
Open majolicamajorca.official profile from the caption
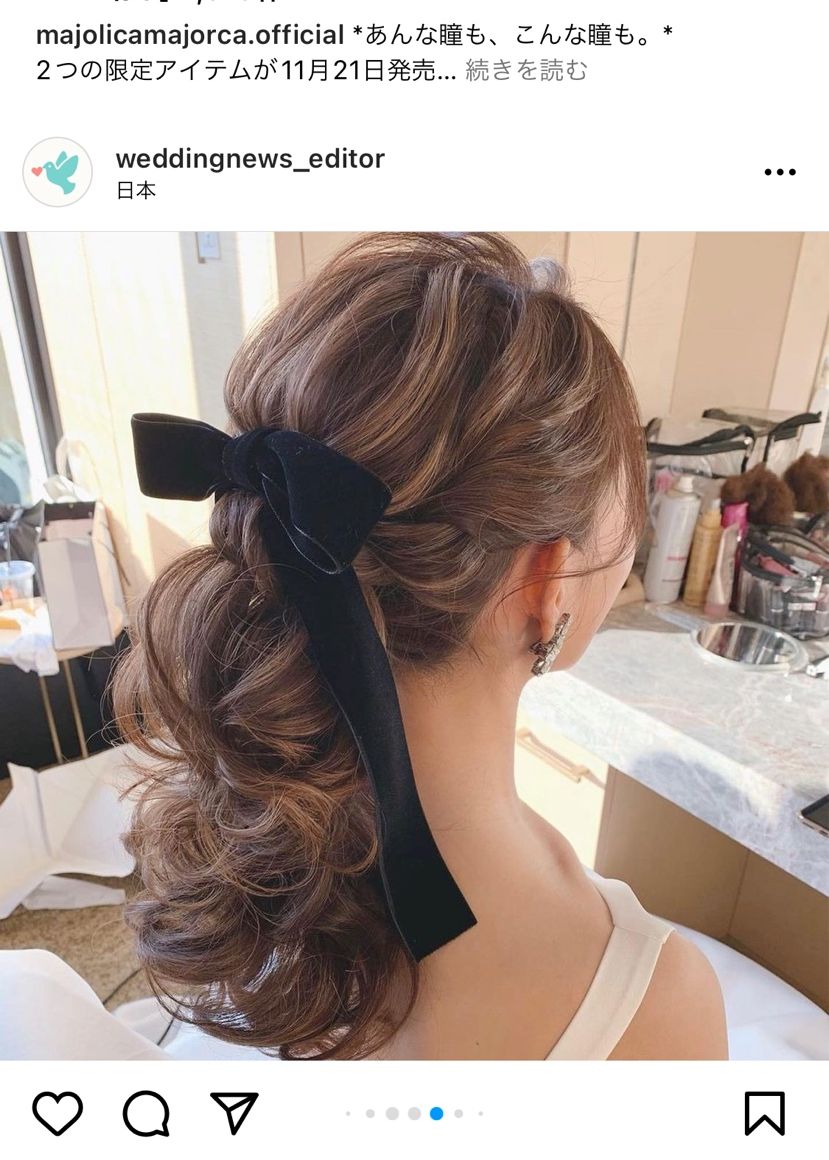coord(190,35)
